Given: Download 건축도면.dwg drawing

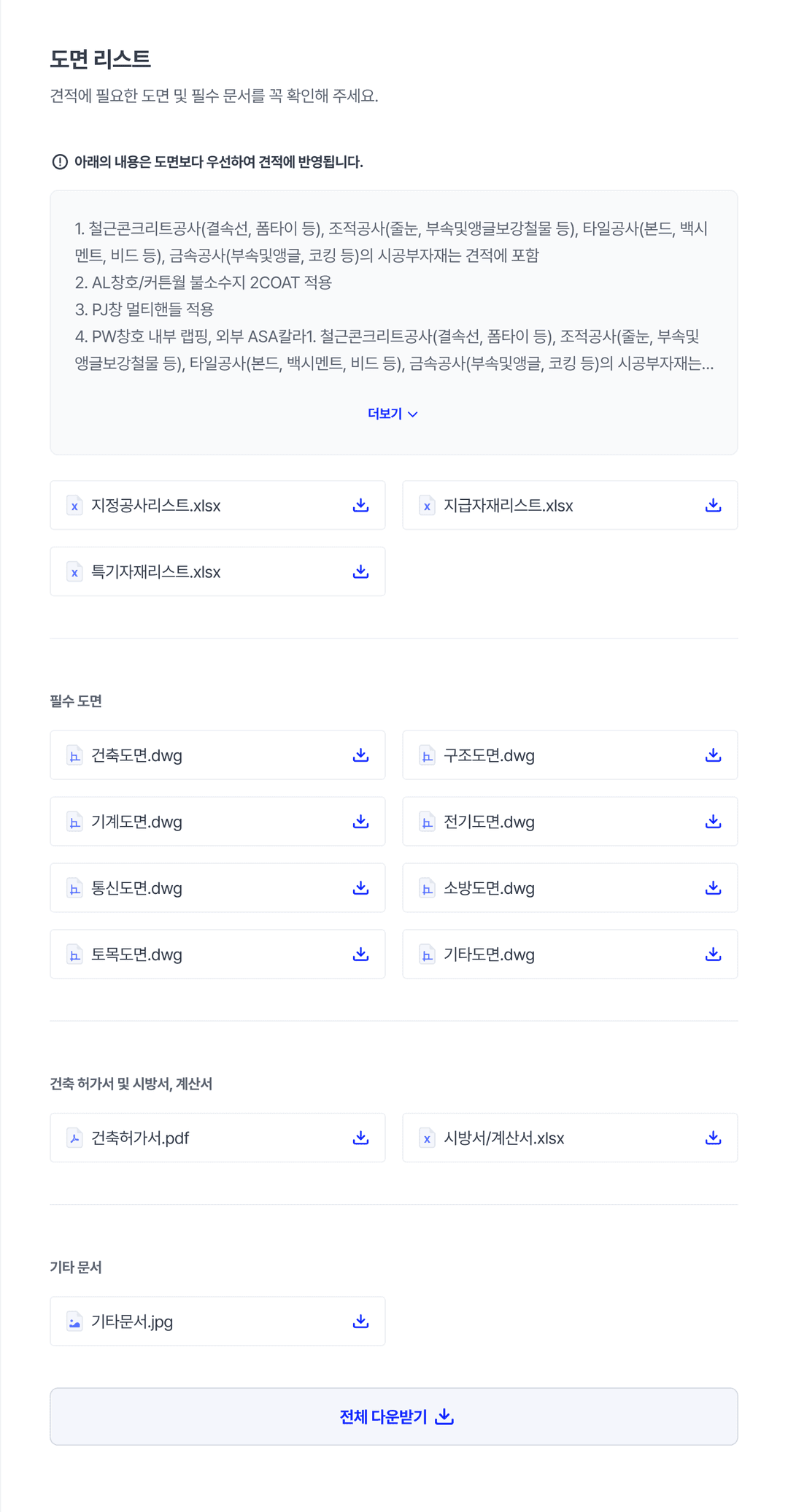Looking at the screenshot, I should tap(360, 755).
